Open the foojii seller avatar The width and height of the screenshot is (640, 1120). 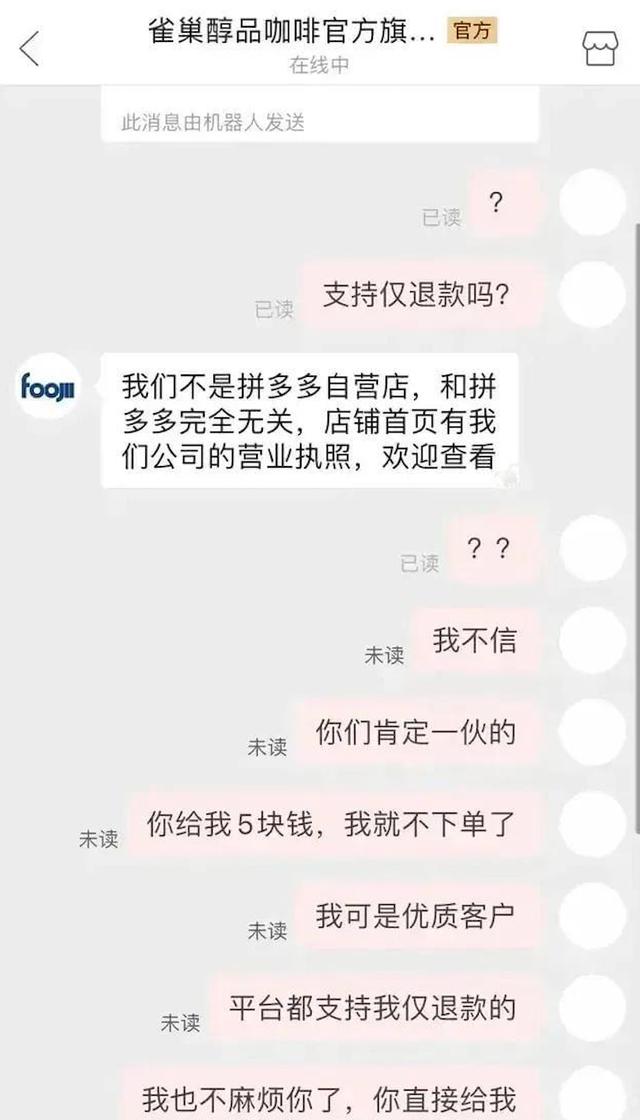coord(48,387)
